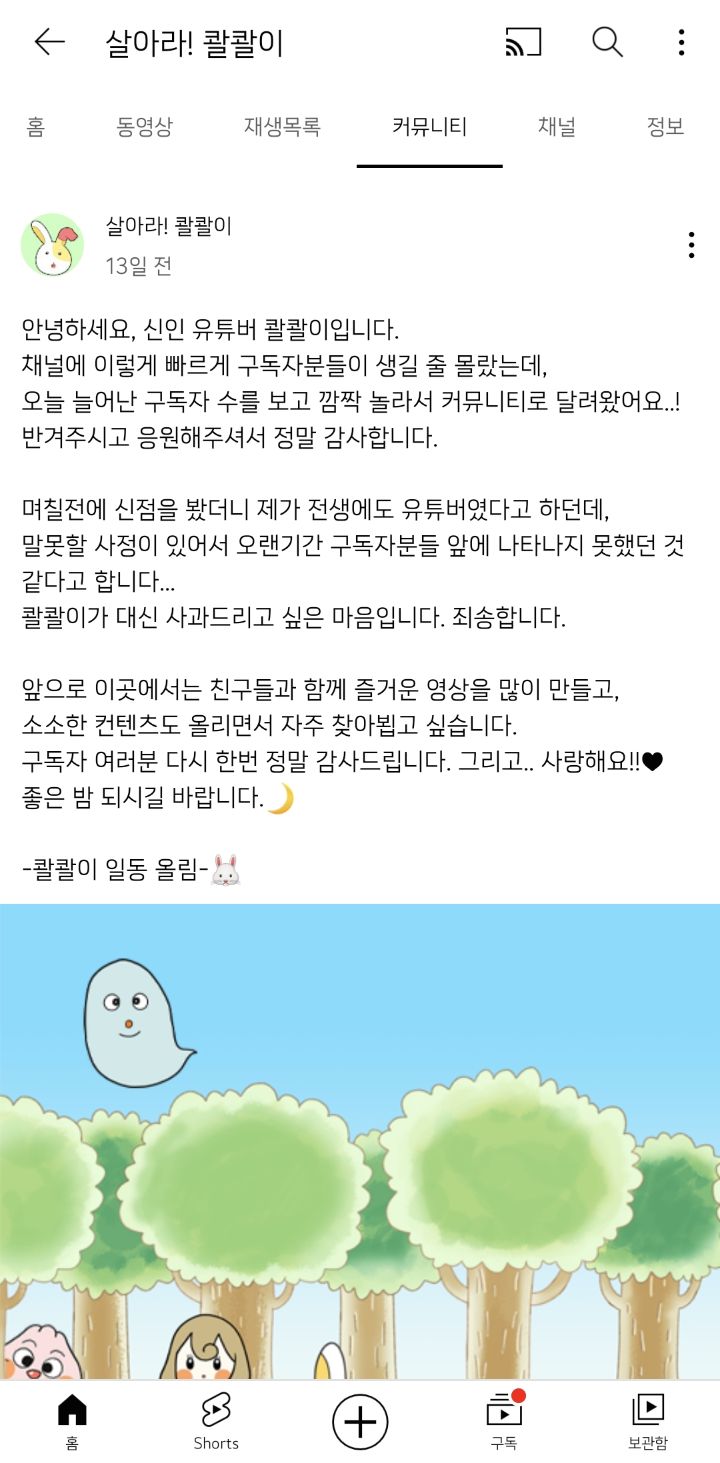Screen dimensions: 720x1463
Task: Open the post's forest cartoon image
Action: 360,1140
